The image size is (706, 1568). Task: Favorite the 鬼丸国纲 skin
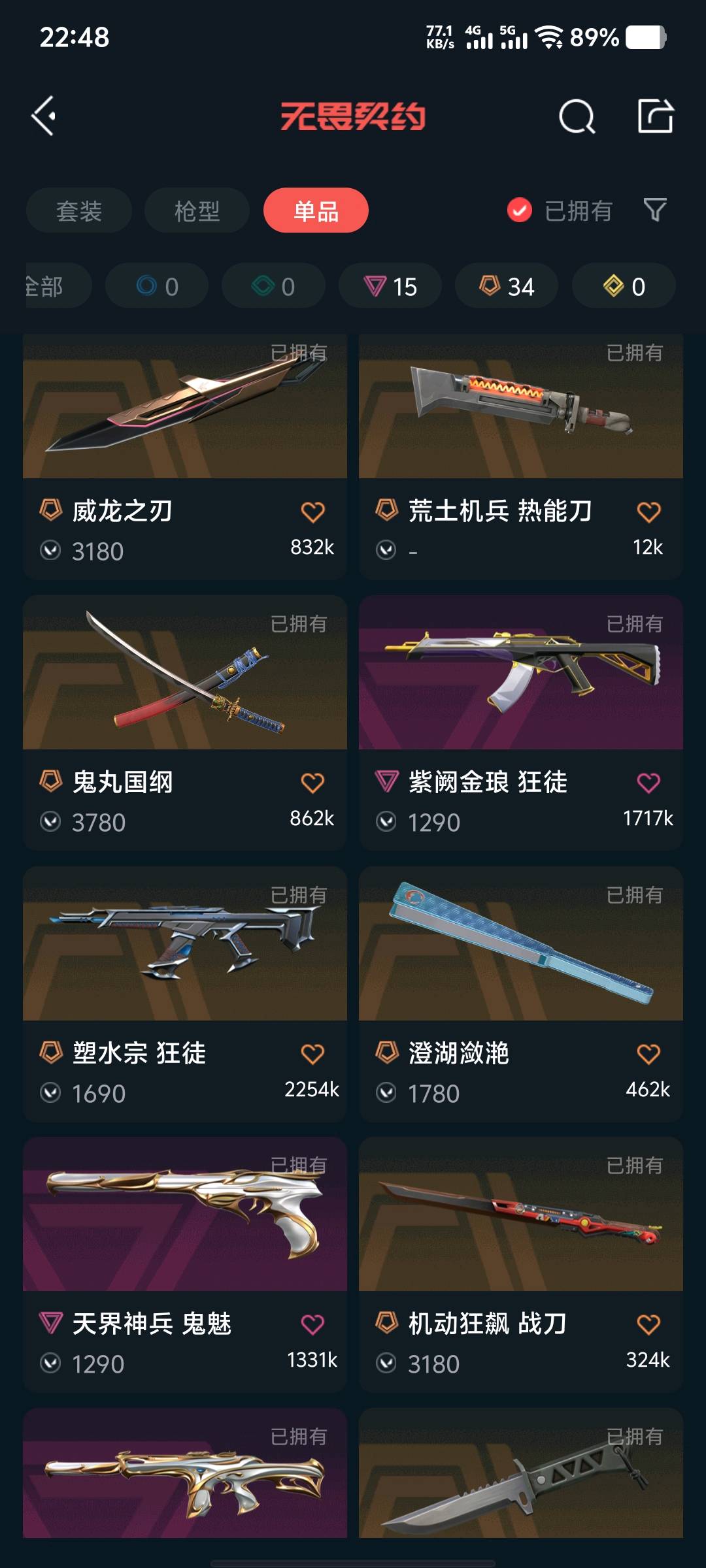(x=312, y=783)
